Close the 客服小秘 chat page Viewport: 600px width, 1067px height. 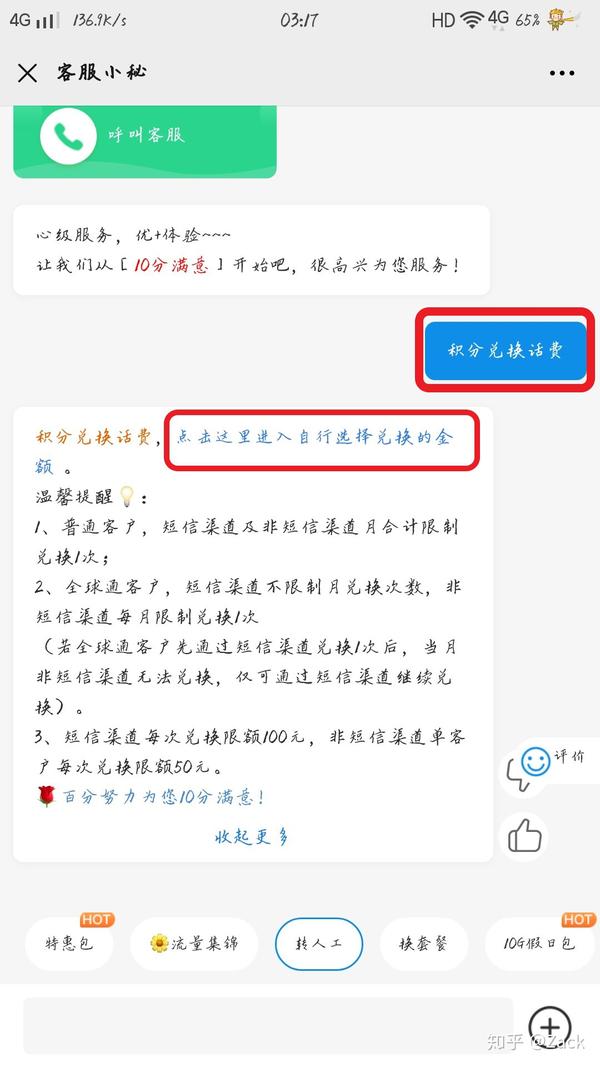27,73
